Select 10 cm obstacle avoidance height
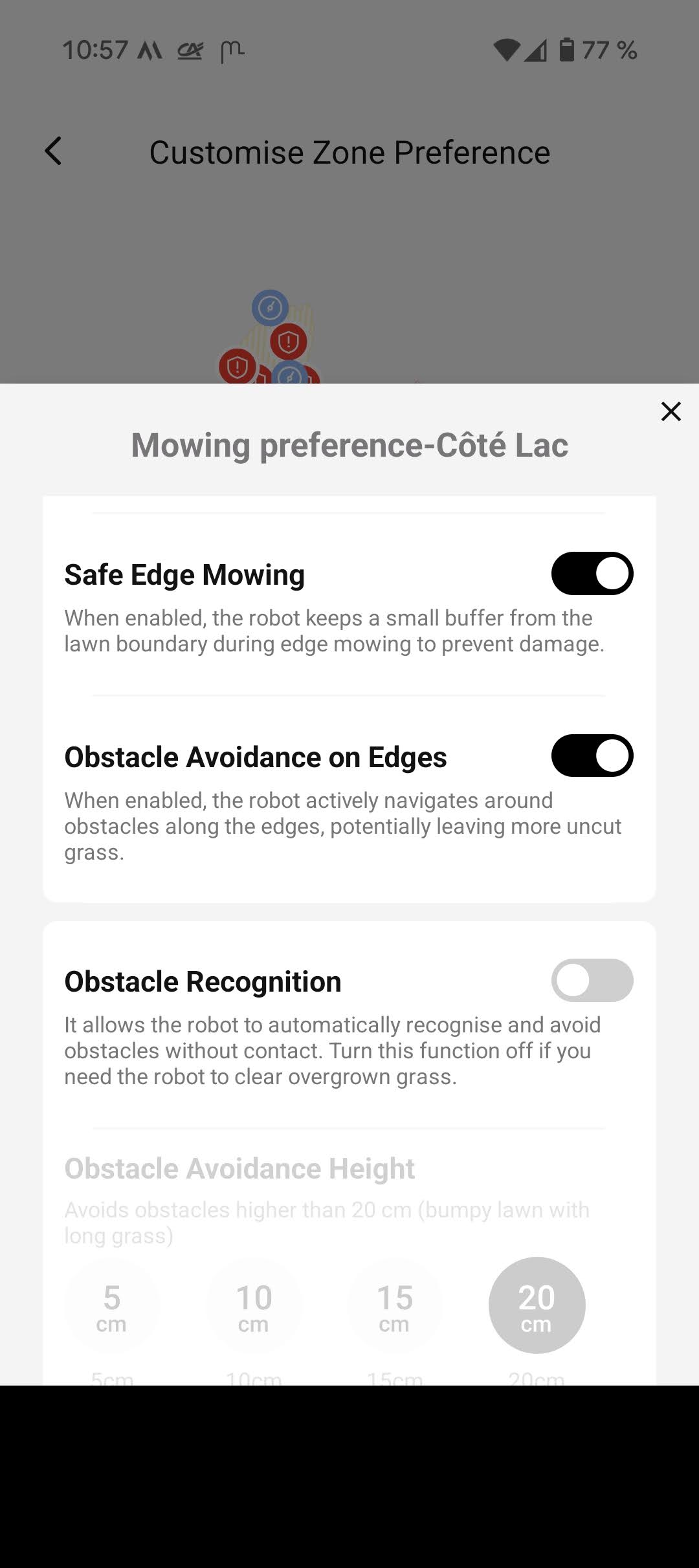Screen dimensions: 699x1568 pyautogui.click(x=254, y=1305)
